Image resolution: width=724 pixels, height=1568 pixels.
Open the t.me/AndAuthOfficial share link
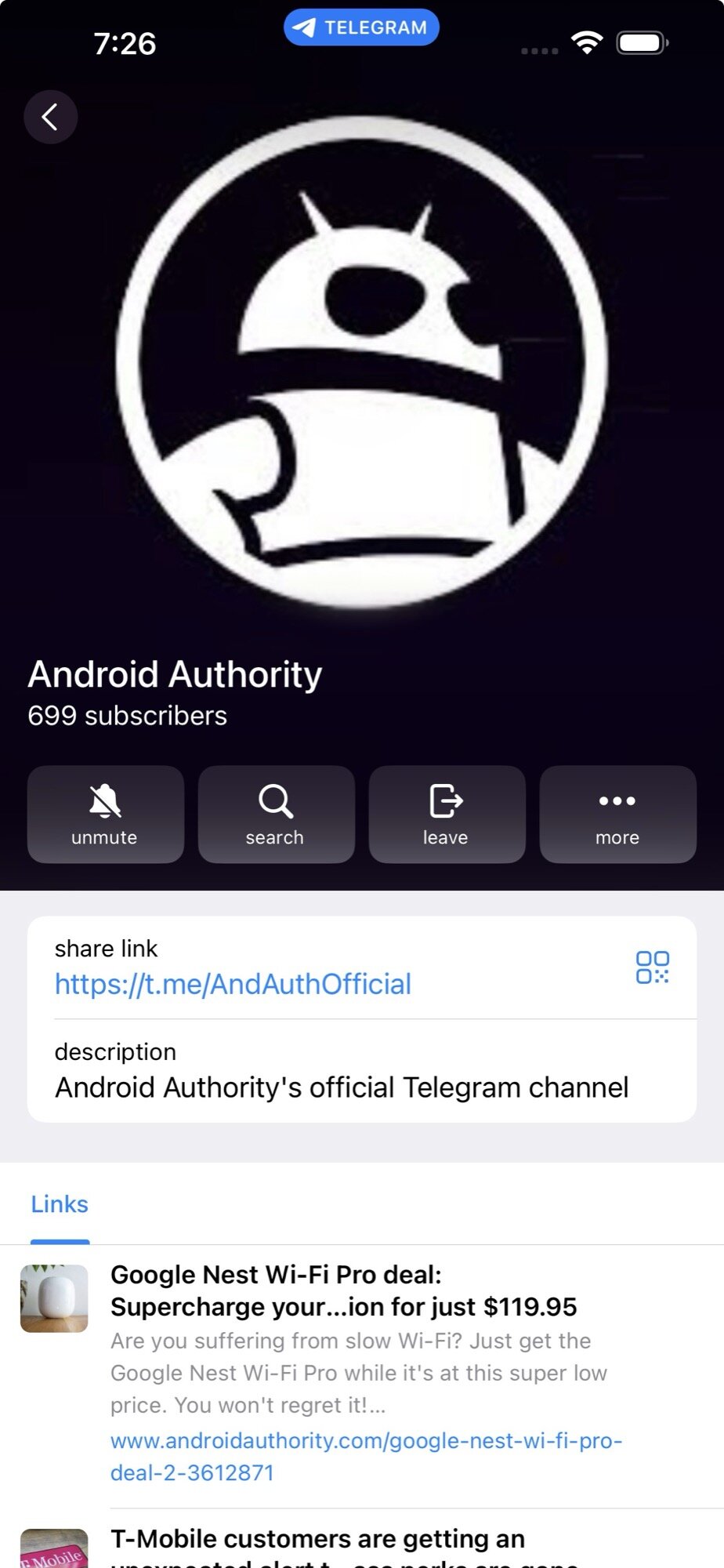[232, 983]
